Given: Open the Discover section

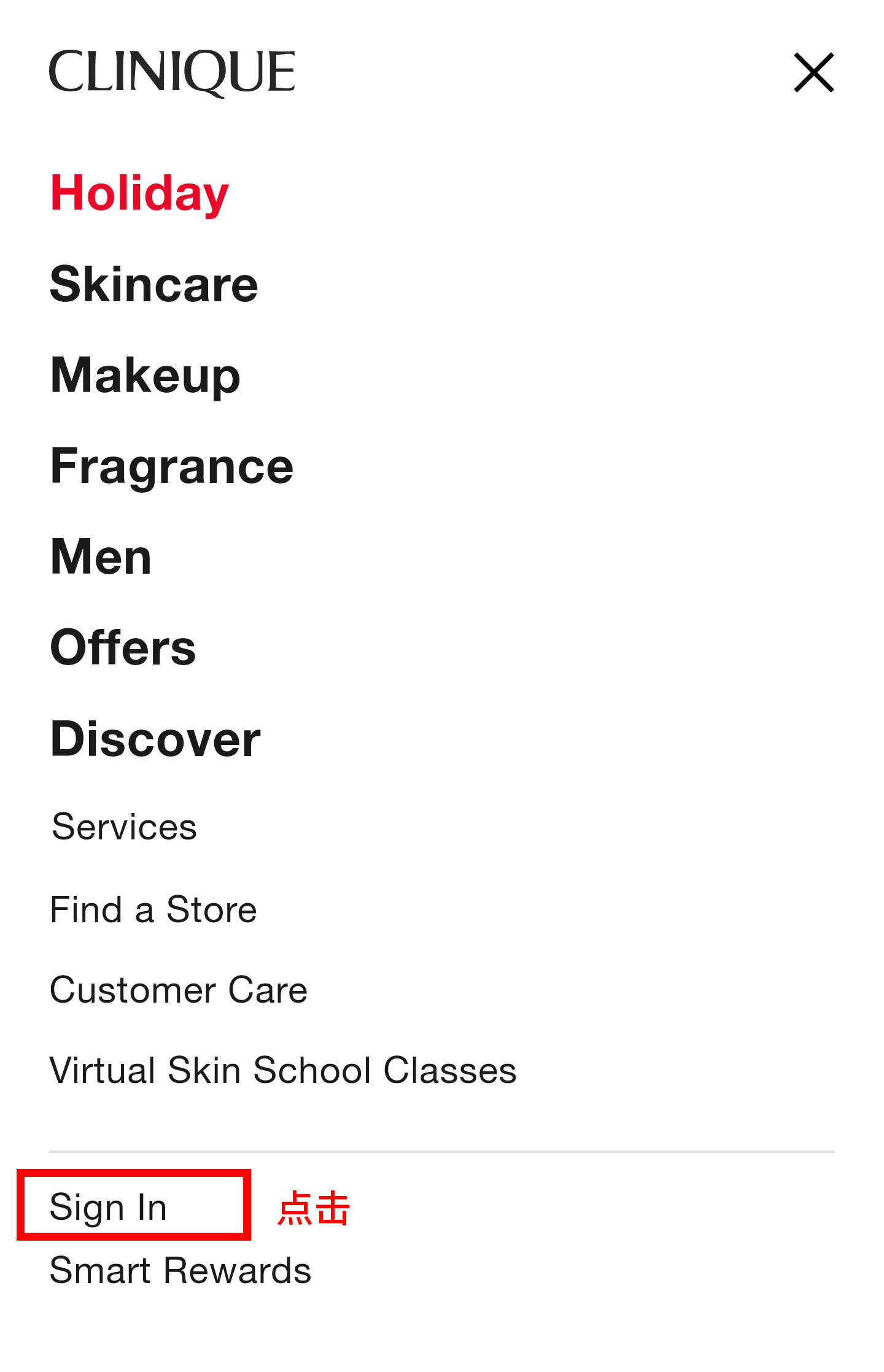Looking at the screenshot, I should [155, 739].
